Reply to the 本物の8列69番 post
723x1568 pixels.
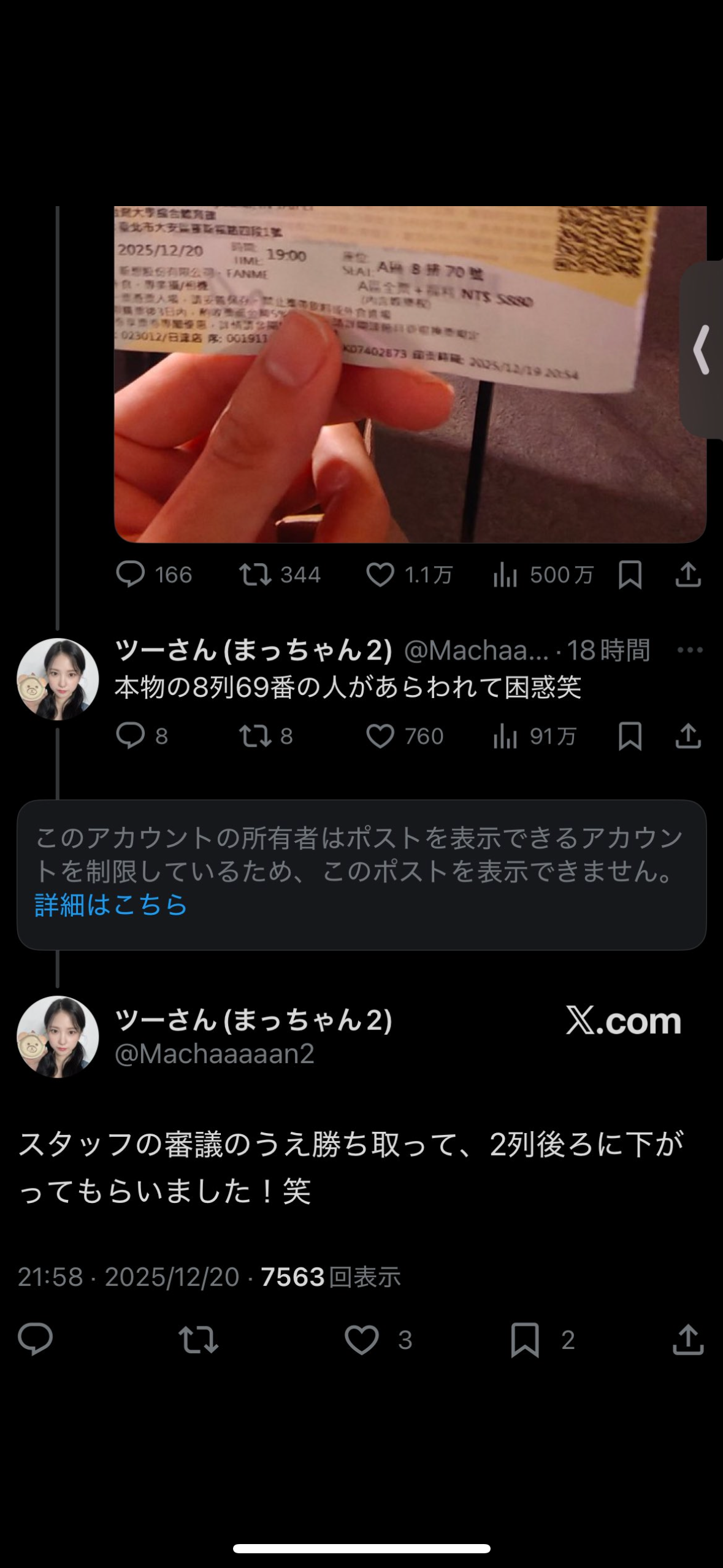tap(130, 736)
